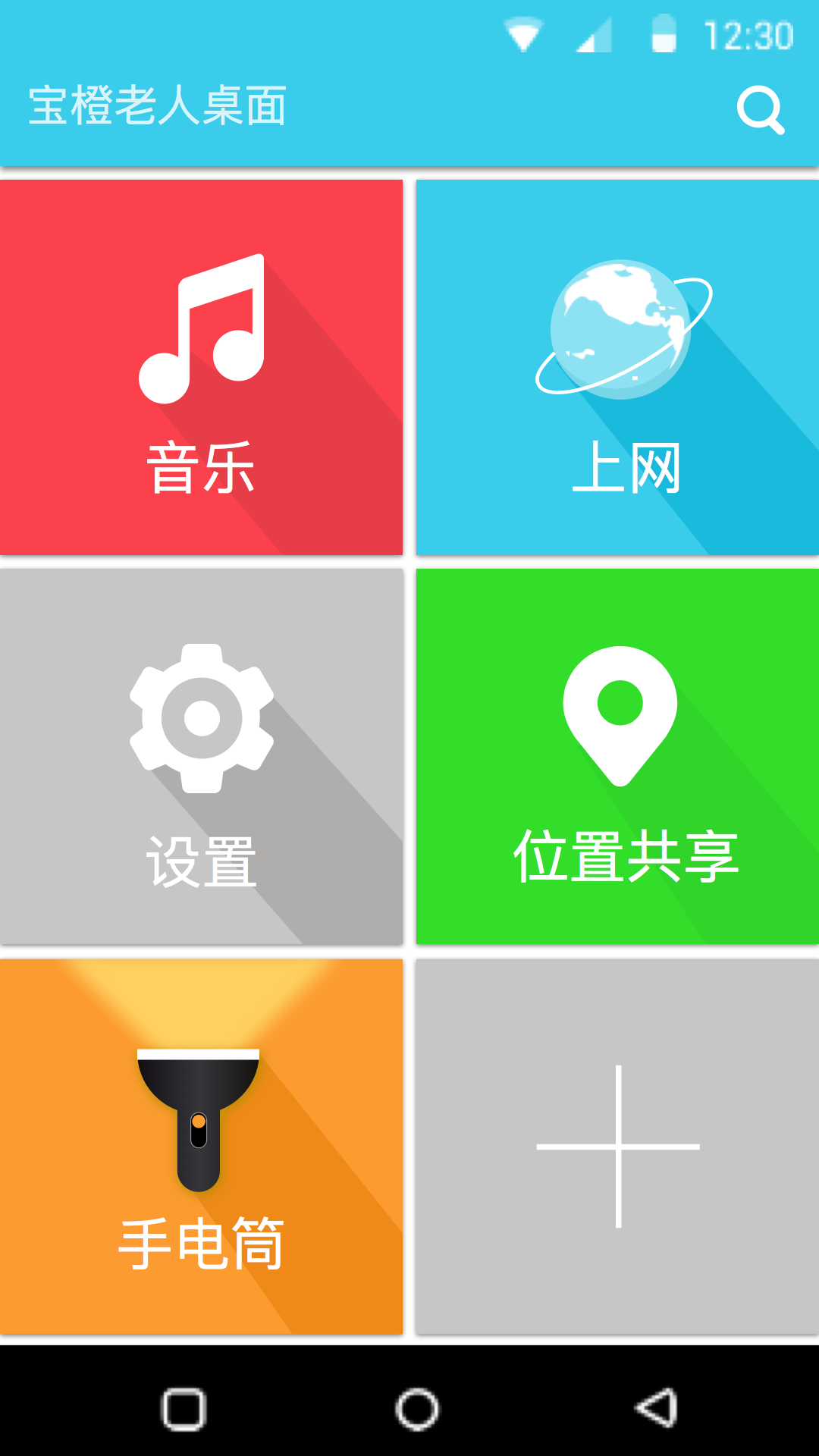Select the 位置共享 location sharing tile

617,757
